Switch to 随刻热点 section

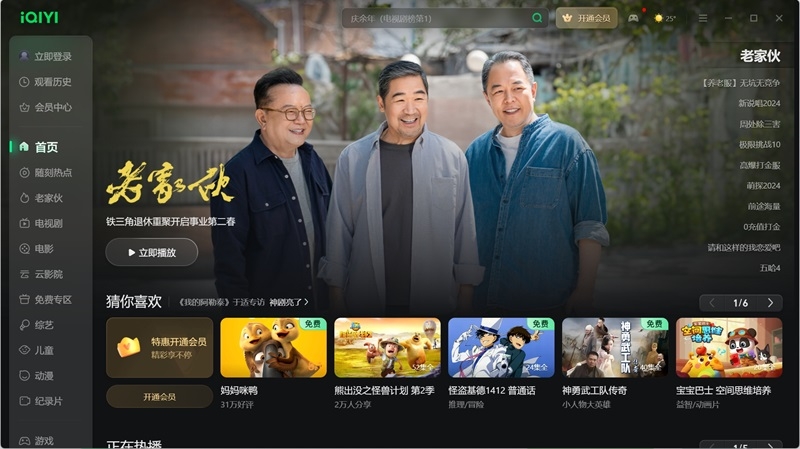tap(52, 172)
